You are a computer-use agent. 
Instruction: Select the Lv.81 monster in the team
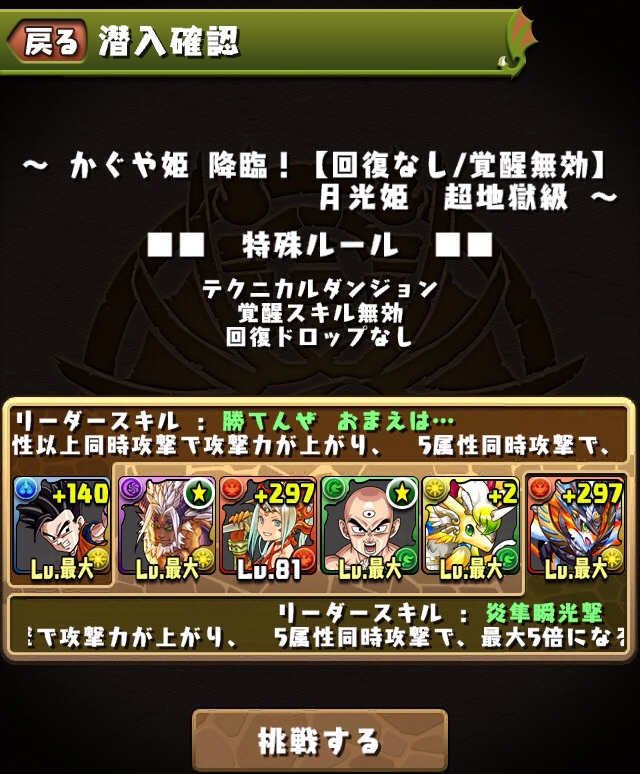point(266,528)
